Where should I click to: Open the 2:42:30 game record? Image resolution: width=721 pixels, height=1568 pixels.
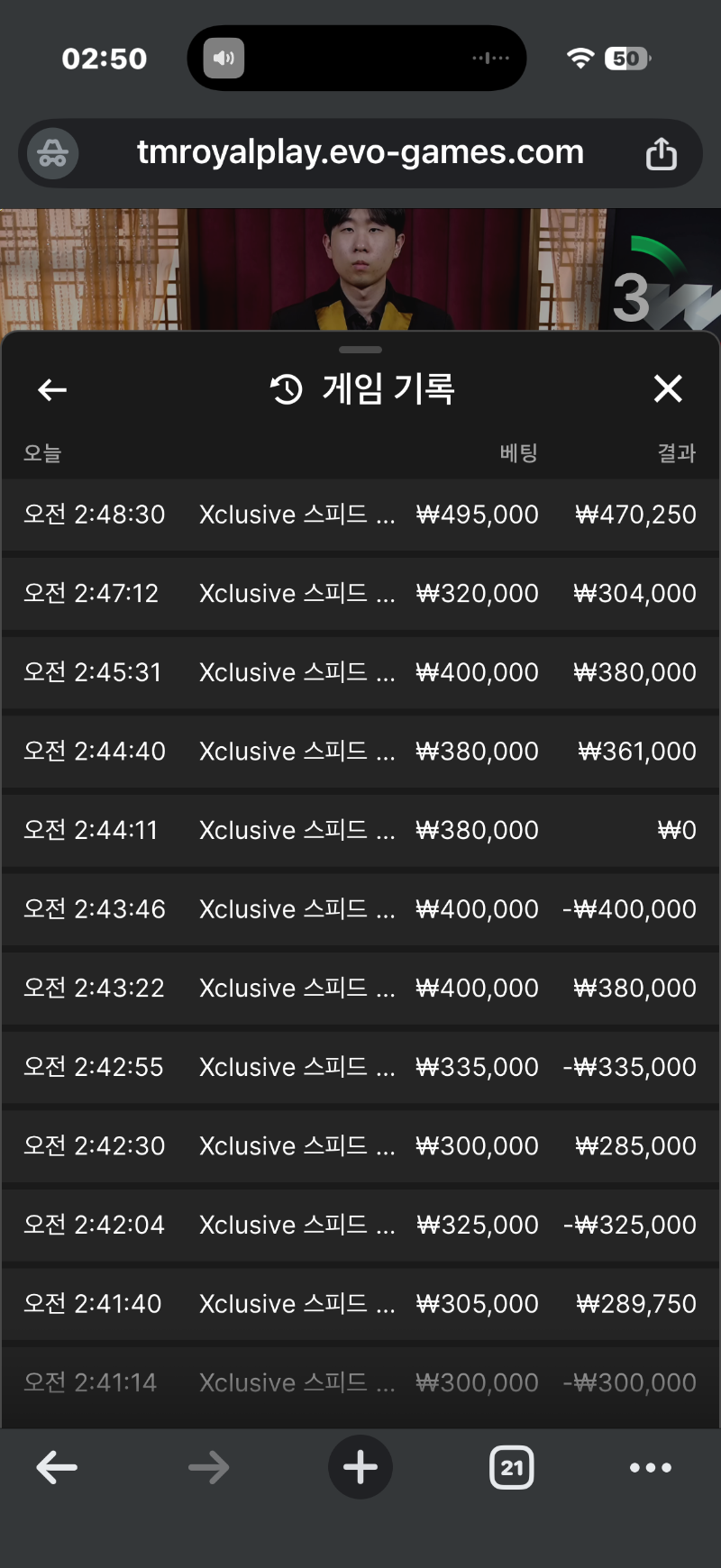pyautogui.click(x=360, y=1146)
